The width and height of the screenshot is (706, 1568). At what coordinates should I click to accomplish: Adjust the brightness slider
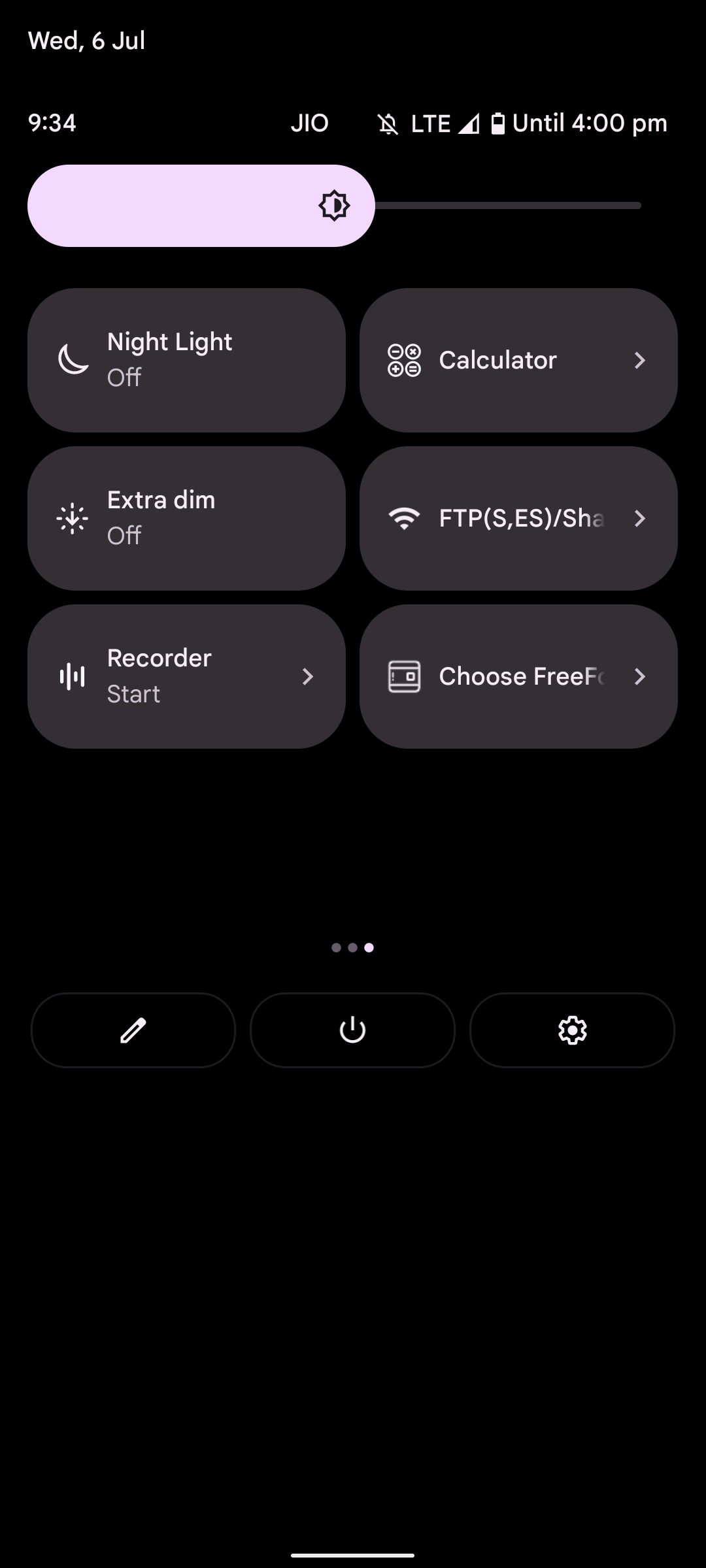pyautogui.click(x=334, y=205)
